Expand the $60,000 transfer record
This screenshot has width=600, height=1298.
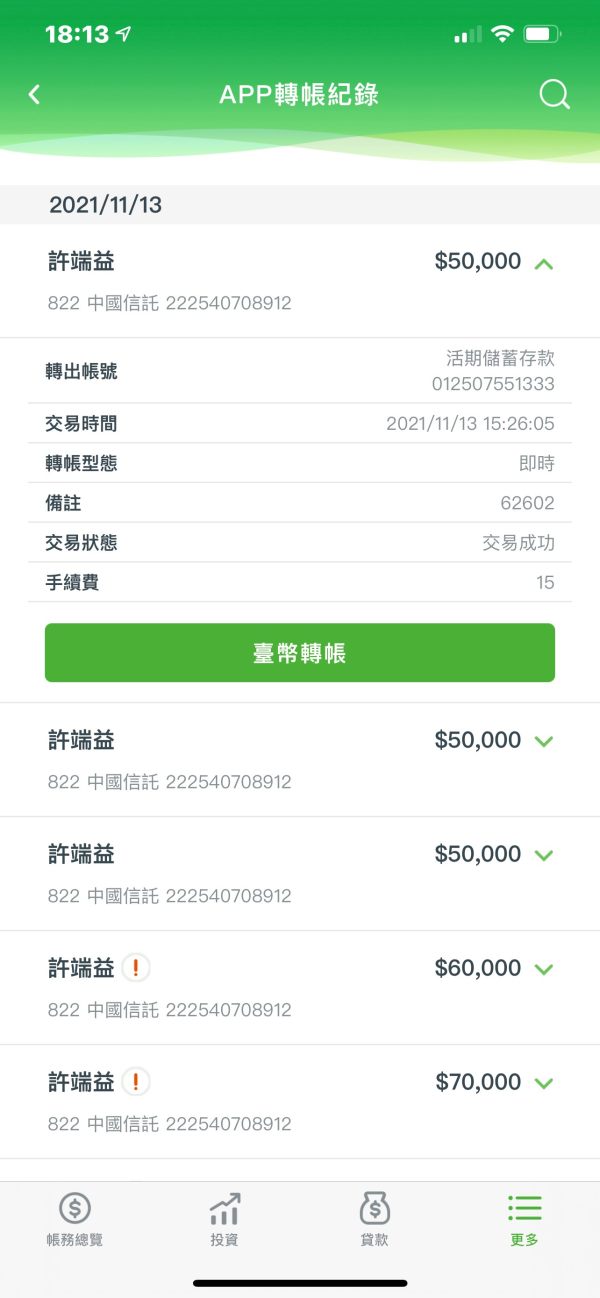click(x=544, y=969)
